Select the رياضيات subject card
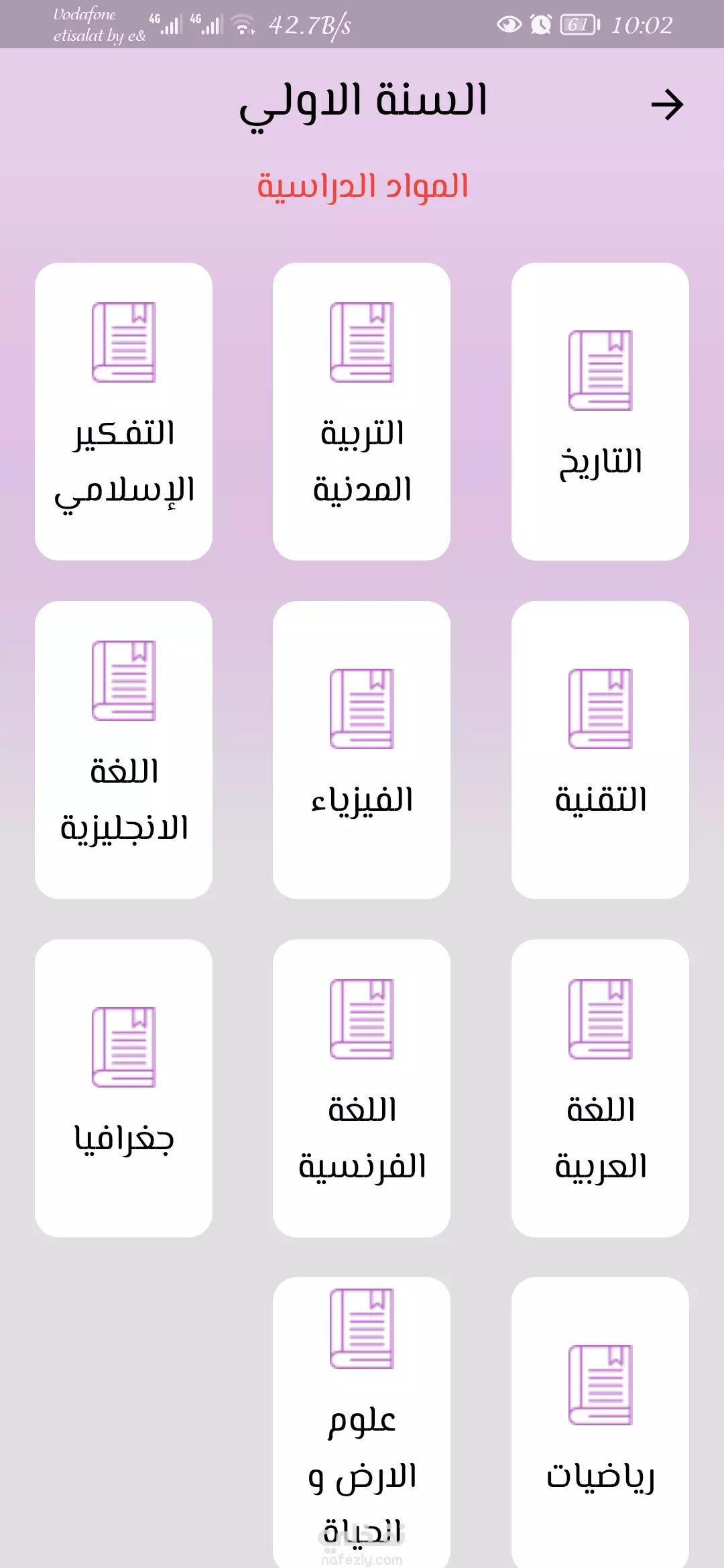The height and width of the screenshot is (1568, 724). [x=600, y=1423]
